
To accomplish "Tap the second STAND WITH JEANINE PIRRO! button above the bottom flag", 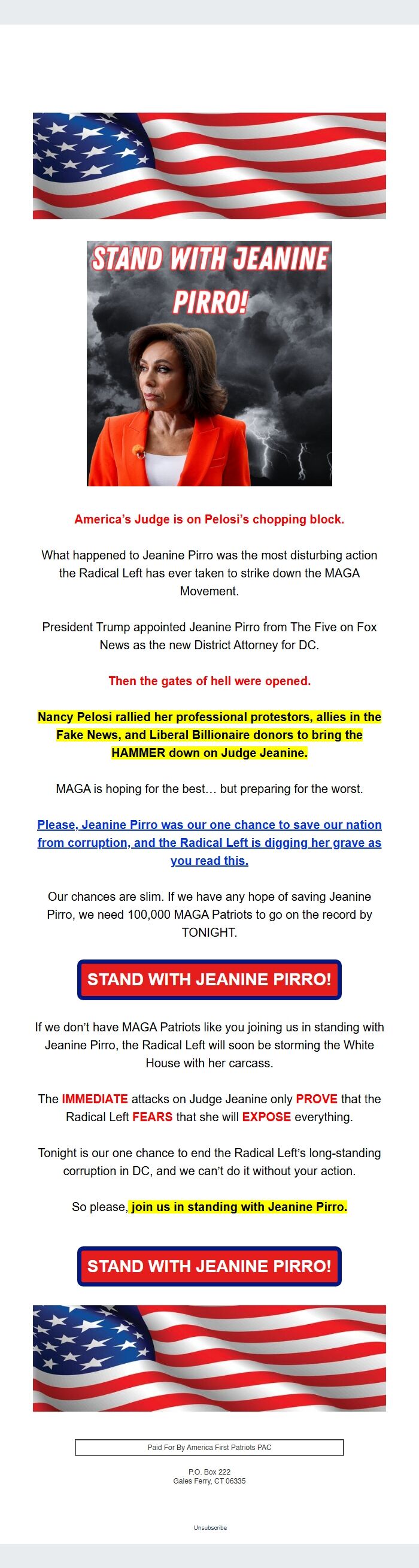I will pyautogui.click(x=209, y=1266).
